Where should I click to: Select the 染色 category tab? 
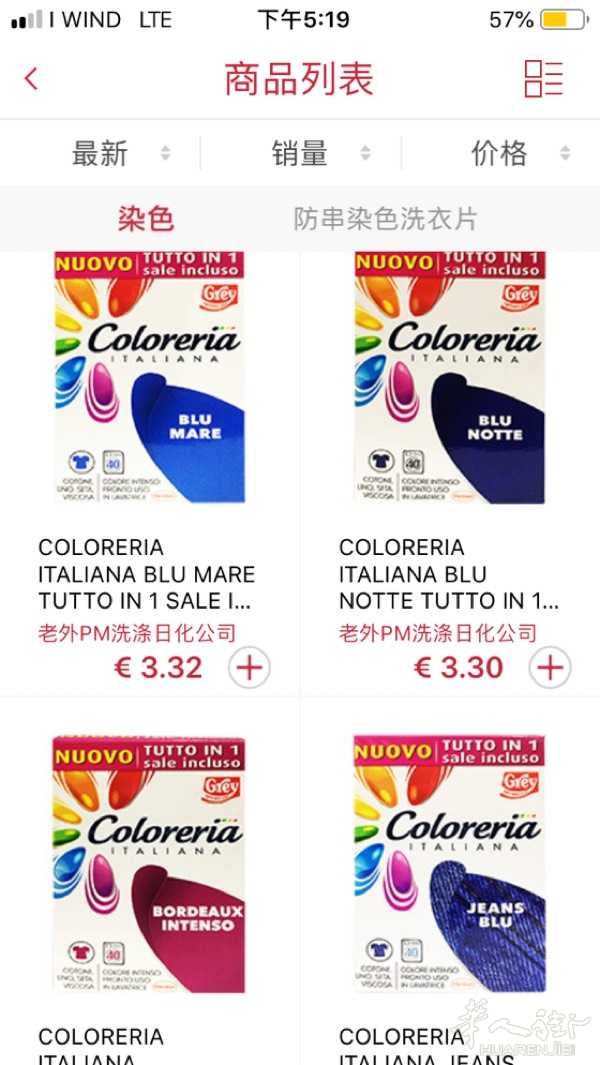(146, 219)
